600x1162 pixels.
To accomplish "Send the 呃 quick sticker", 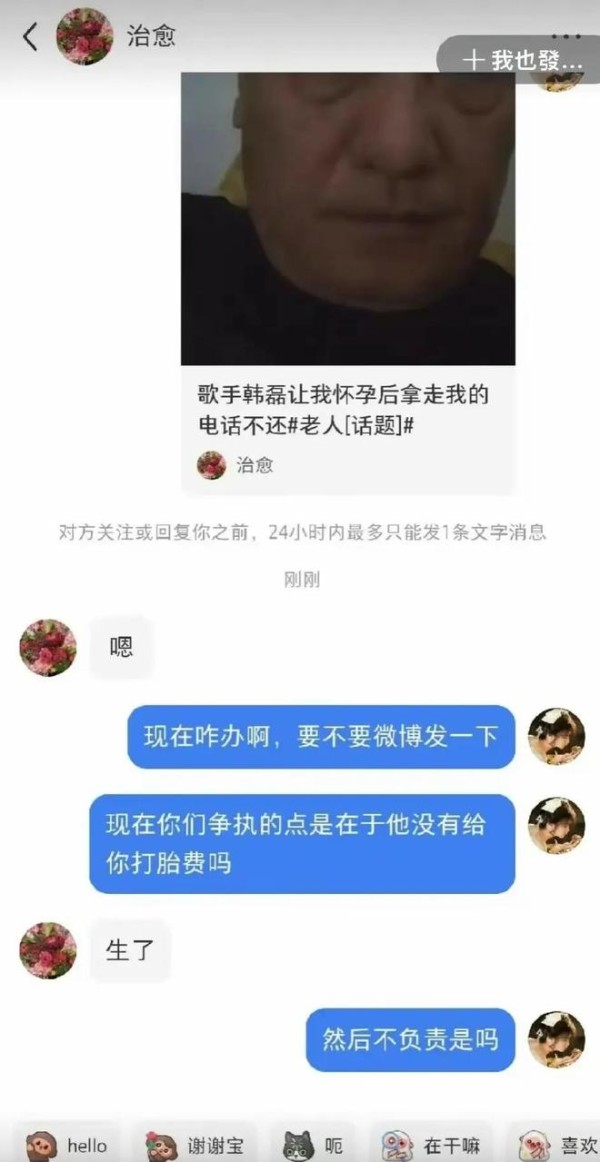I will tap(313, 1146).
